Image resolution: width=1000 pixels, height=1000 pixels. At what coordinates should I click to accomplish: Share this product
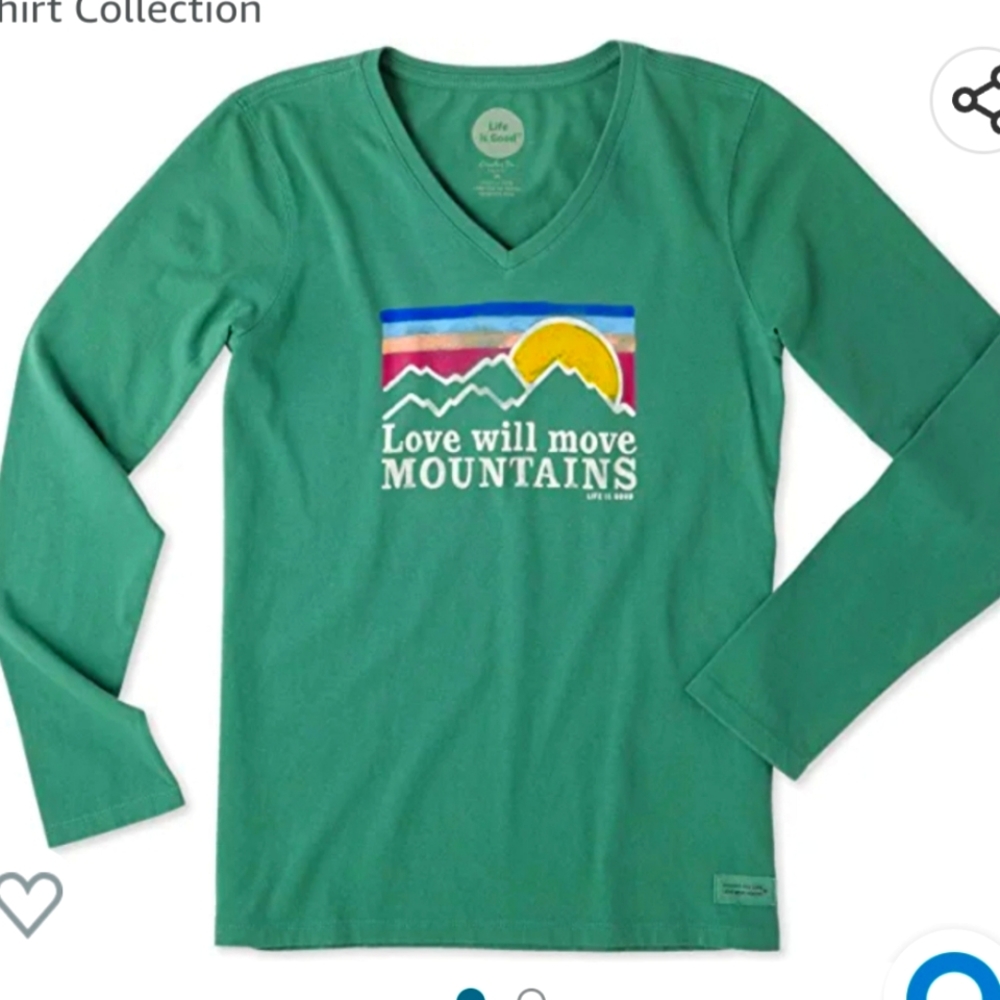975,100
